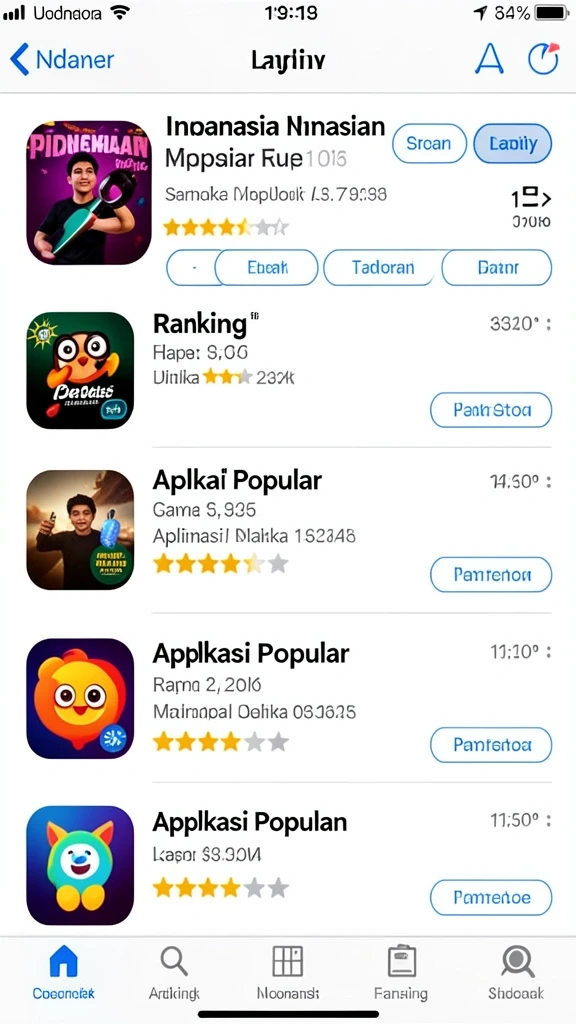The image size is (576, 1024).
Task: Get the Applkasi Popular app dated Rapna 2, 2016
Action: click(491, 744)
